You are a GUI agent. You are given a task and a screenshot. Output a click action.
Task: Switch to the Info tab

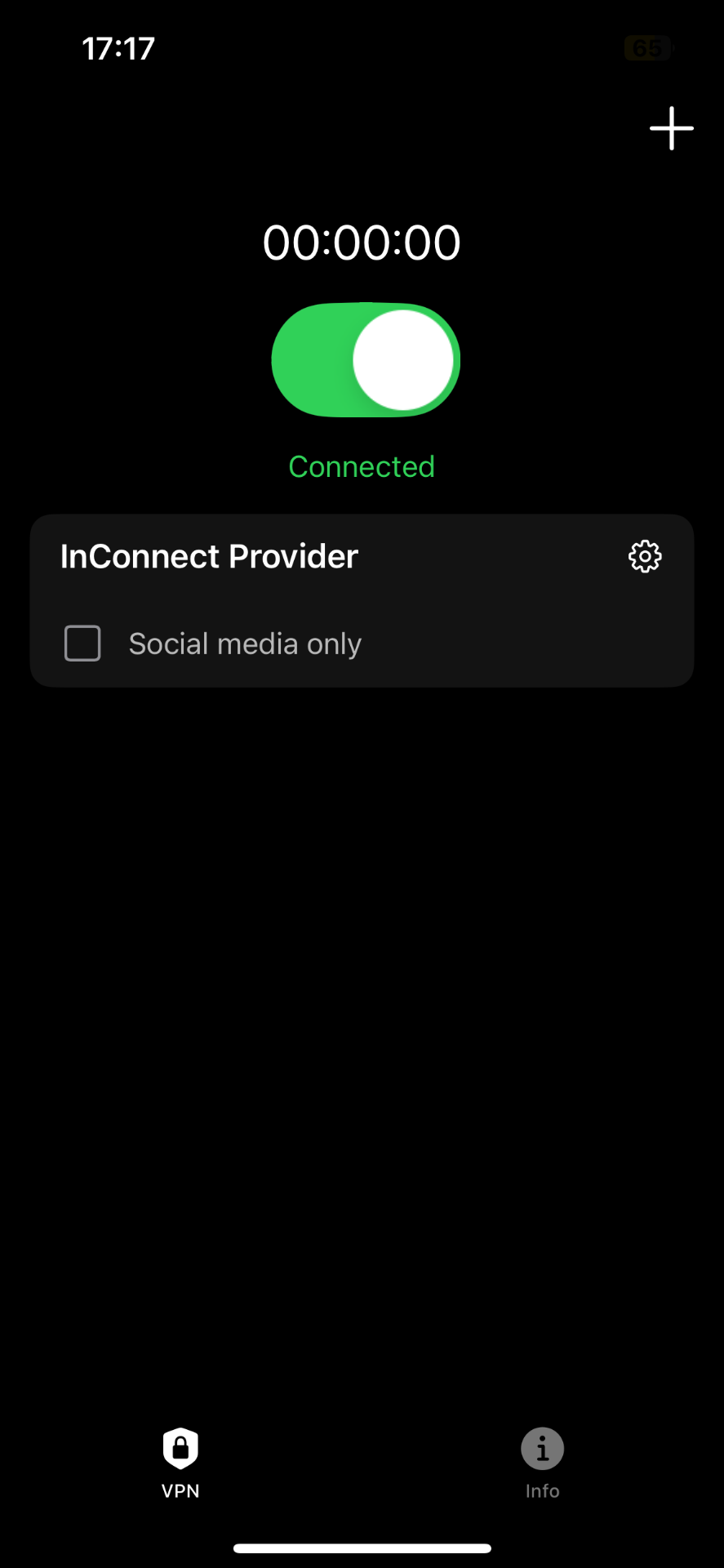point(542,1463)
